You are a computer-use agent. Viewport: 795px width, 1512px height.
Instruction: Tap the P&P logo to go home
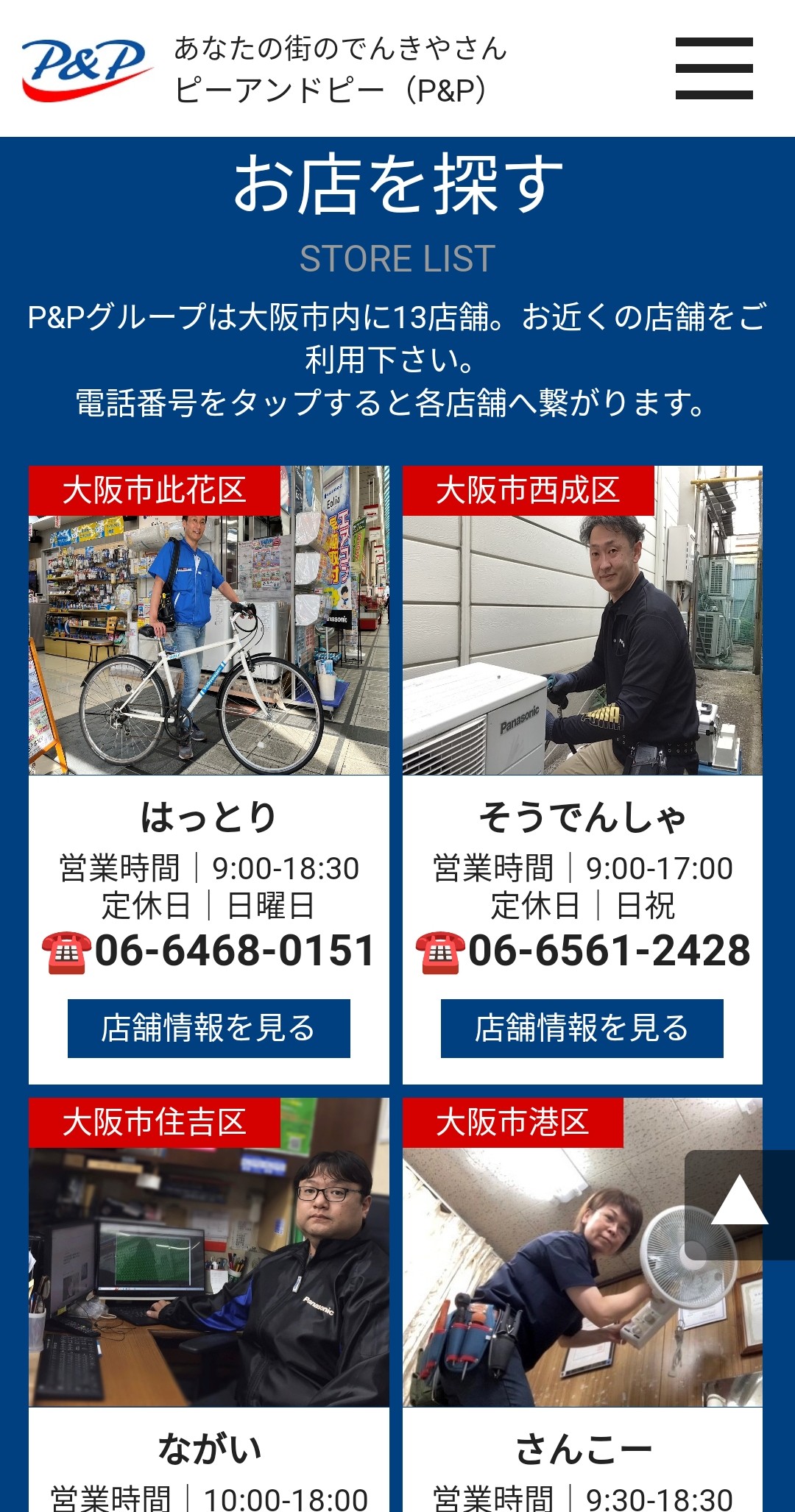coord(87,68)
